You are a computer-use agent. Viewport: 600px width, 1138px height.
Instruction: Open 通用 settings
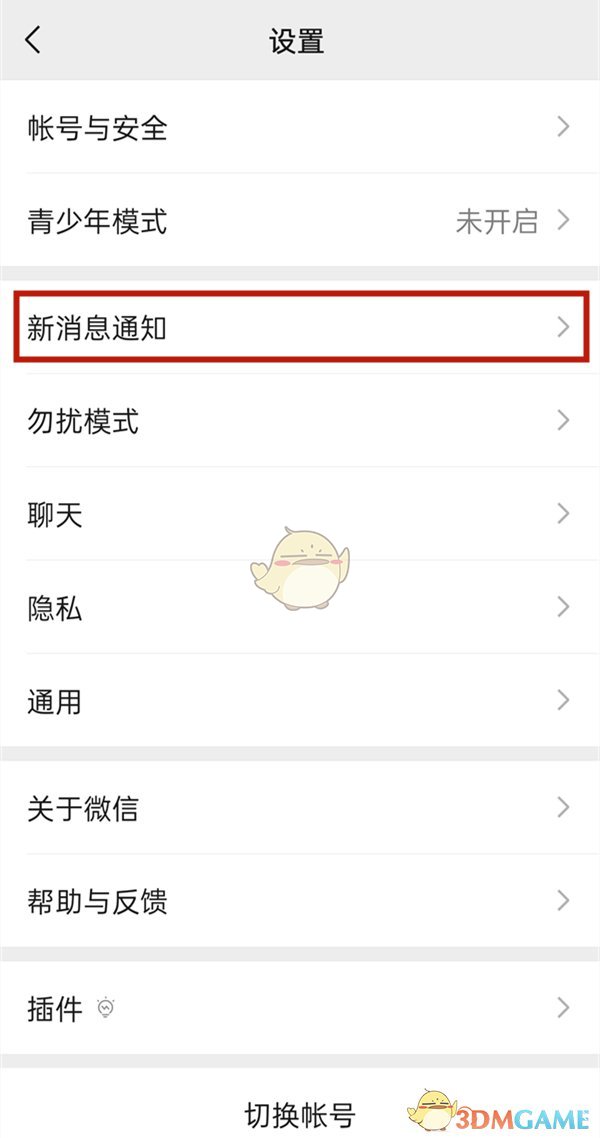pyautogui.click(x=300, y=700)
